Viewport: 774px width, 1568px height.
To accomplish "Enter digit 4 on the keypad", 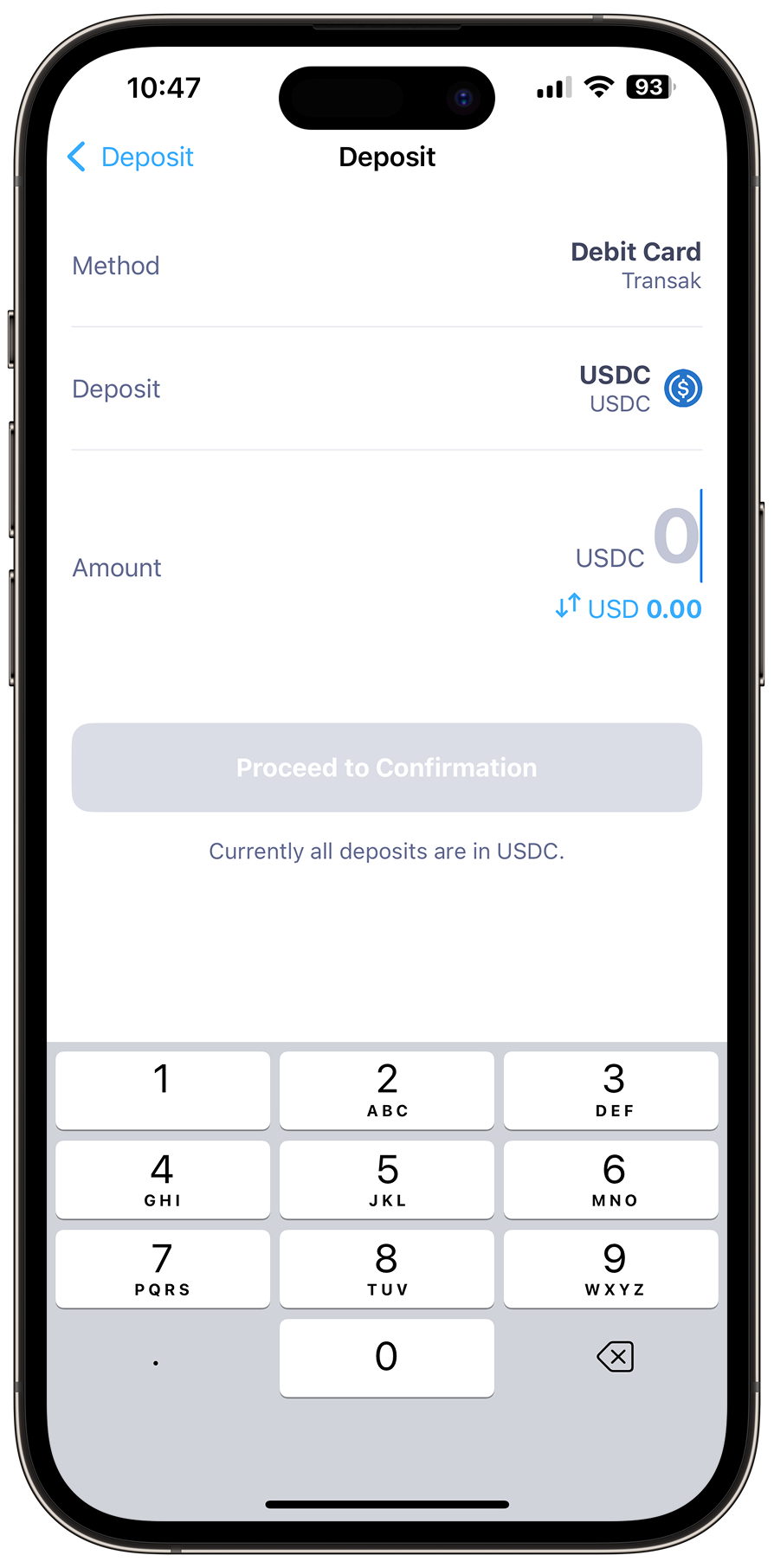I will coord(163,1179).
